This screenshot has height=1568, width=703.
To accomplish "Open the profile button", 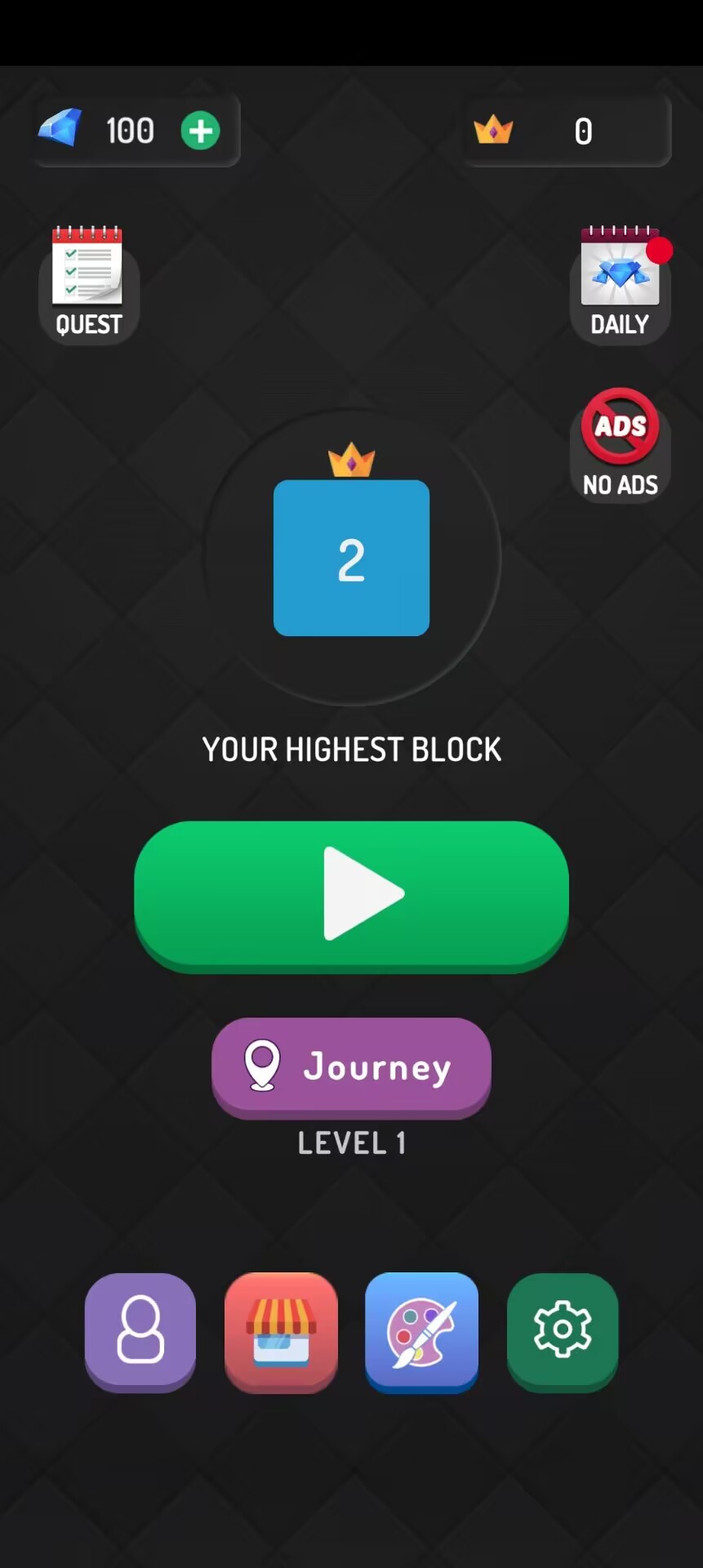I will tap(140, 1332).
